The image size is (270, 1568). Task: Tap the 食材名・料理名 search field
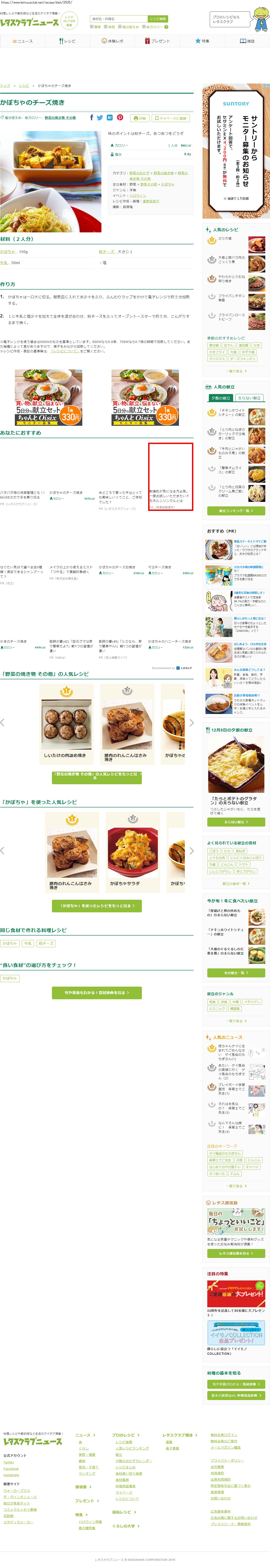click(118, 19)
